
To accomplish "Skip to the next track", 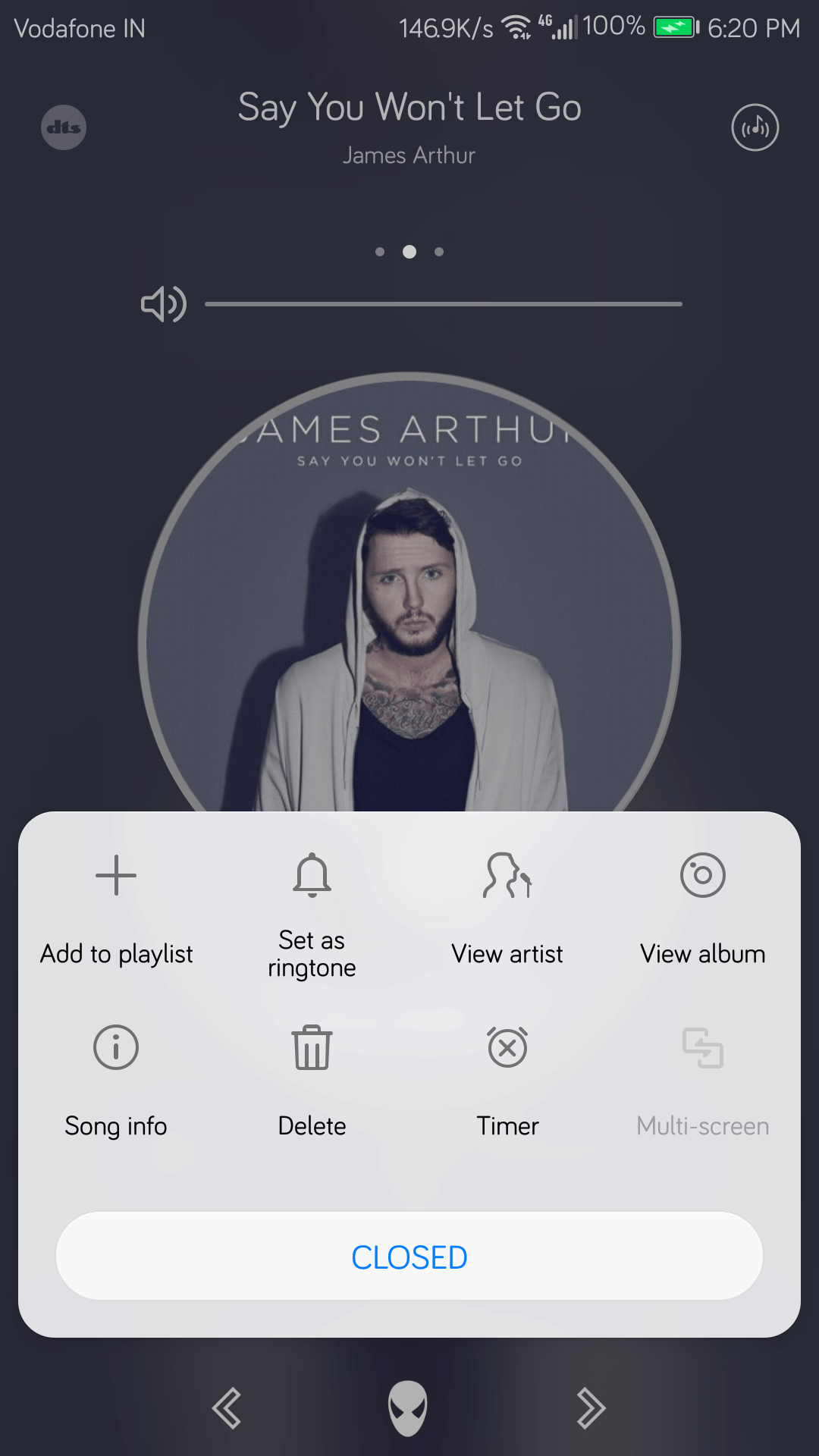I will (x=591, y=1408).
